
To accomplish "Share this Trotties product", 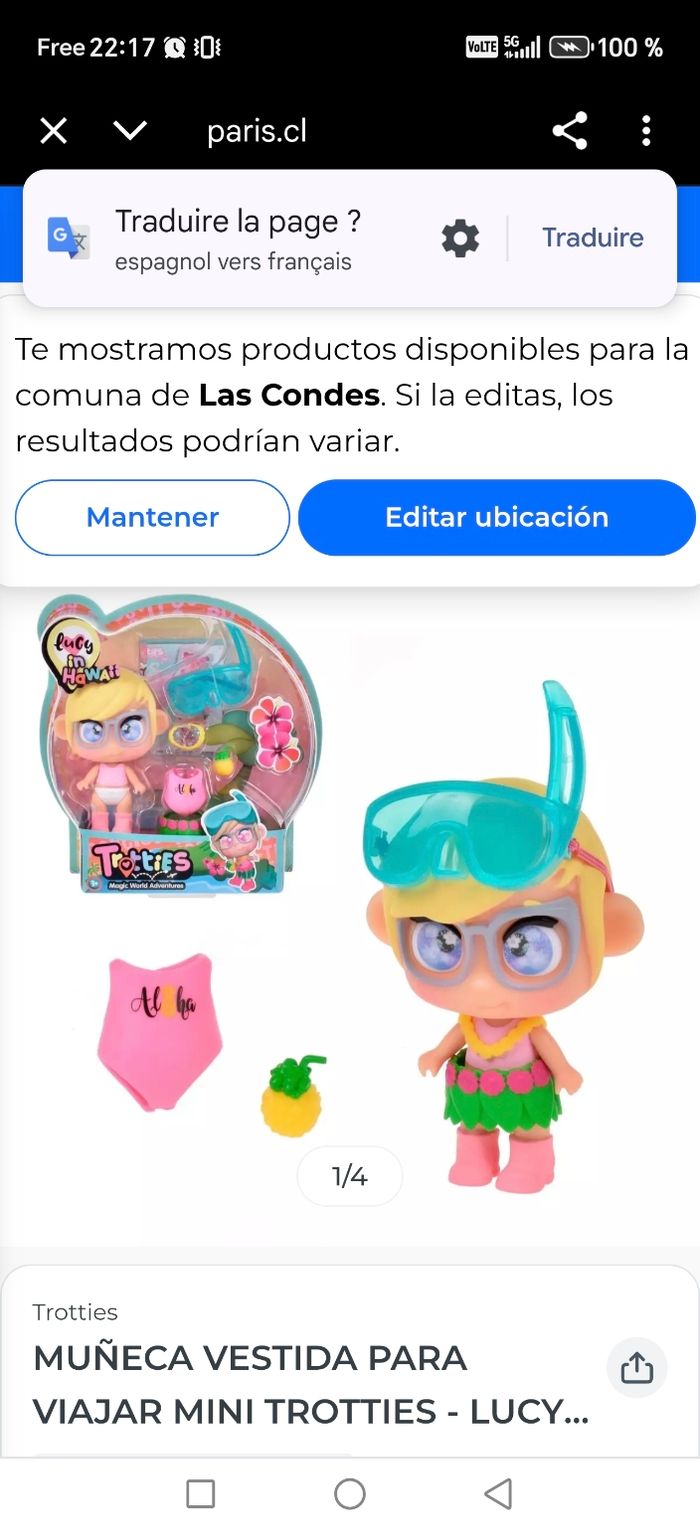I will click(636, 1368).
